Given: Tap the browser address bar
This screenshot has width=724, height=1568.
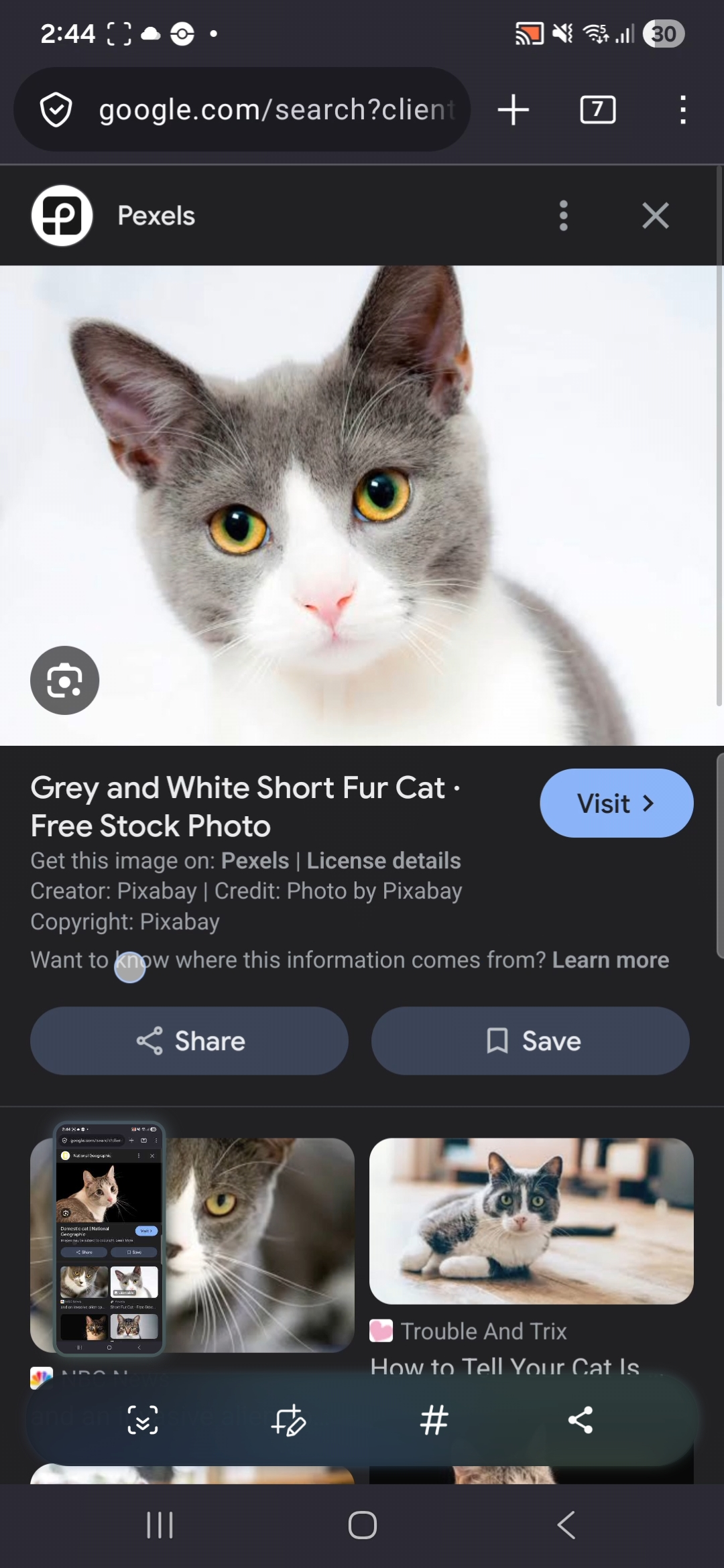Looking at the screenshot, I should coord(268,109).
